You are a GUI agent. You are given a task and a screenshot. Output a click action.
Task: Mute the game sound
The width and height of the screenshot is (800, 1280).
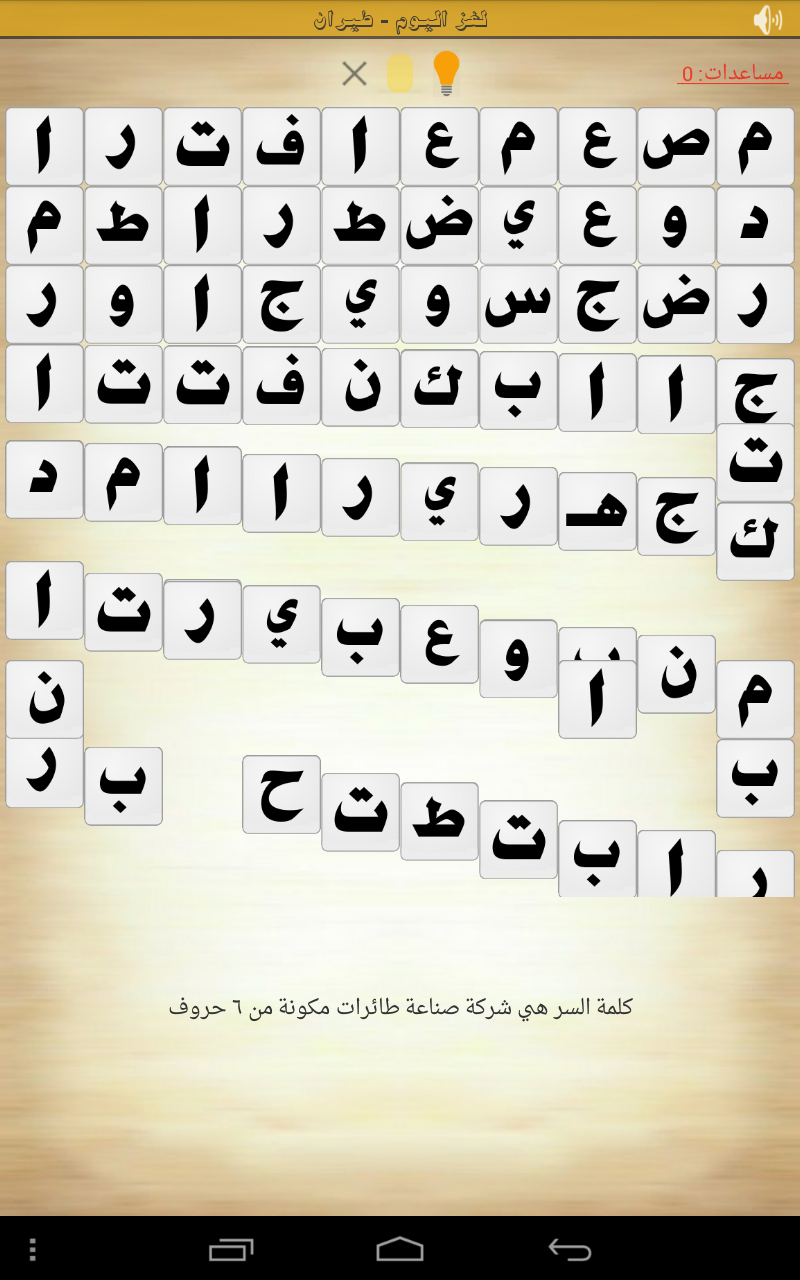click(767, 19)
